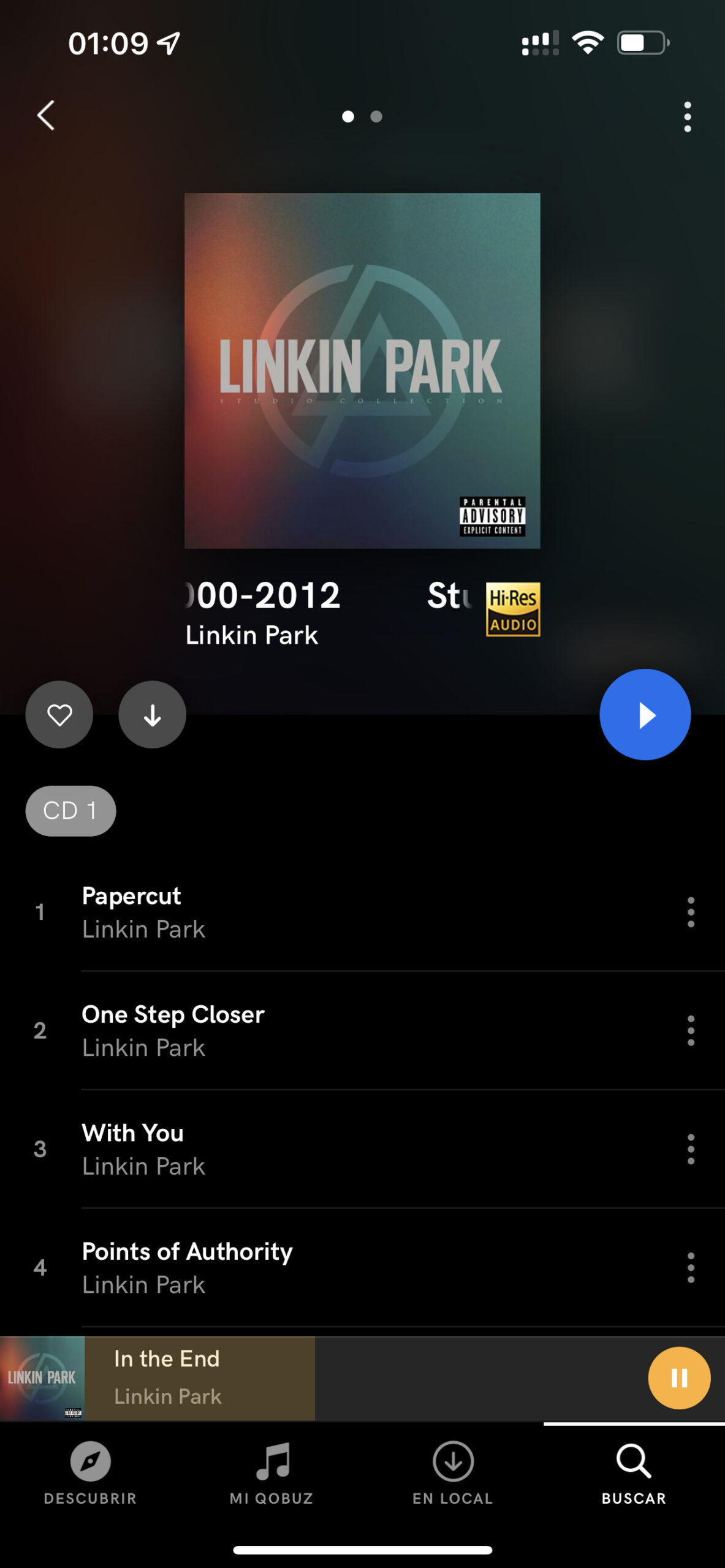Play the track Papercut
Screen dimensions: 725x1568
[245, 912]
